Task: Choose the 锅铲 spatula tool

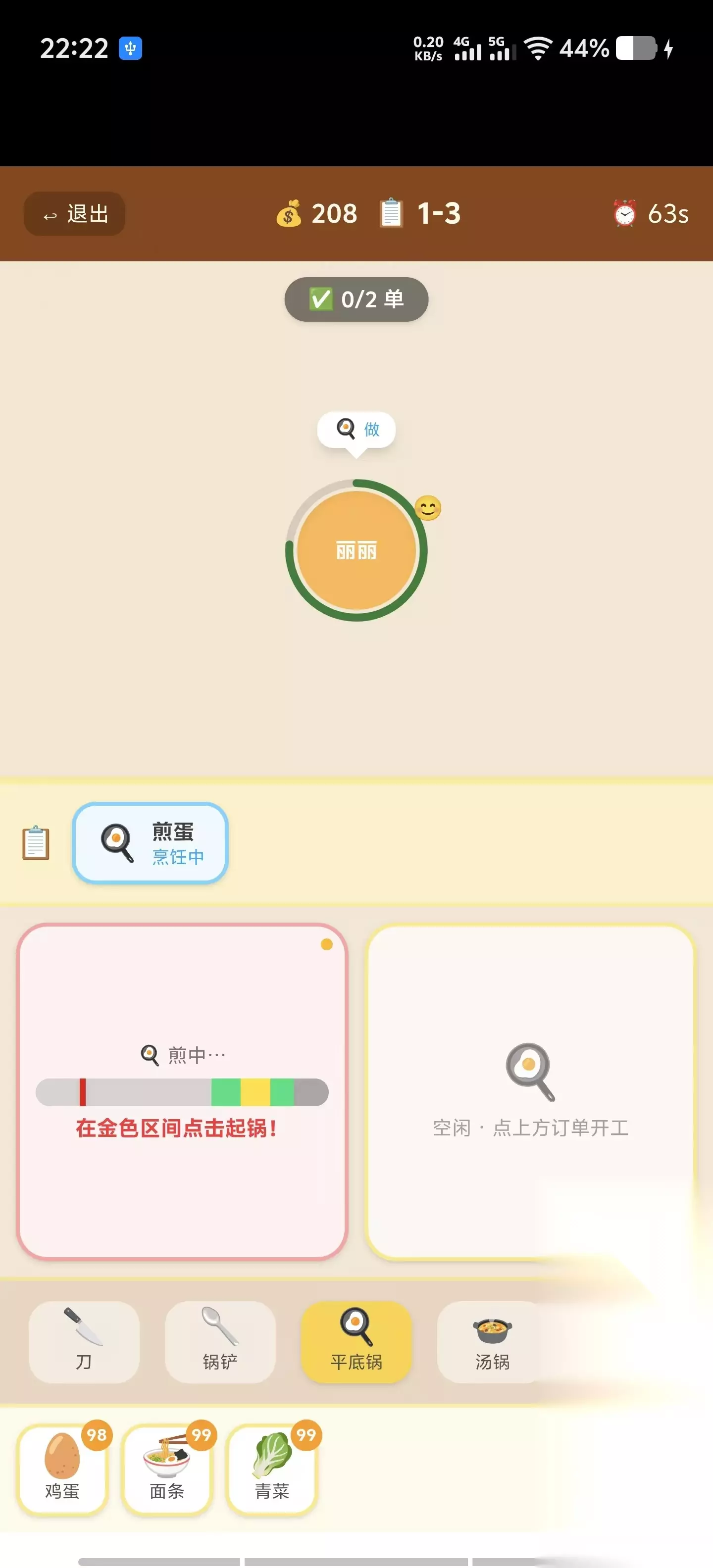Action: click(220, 1342)
